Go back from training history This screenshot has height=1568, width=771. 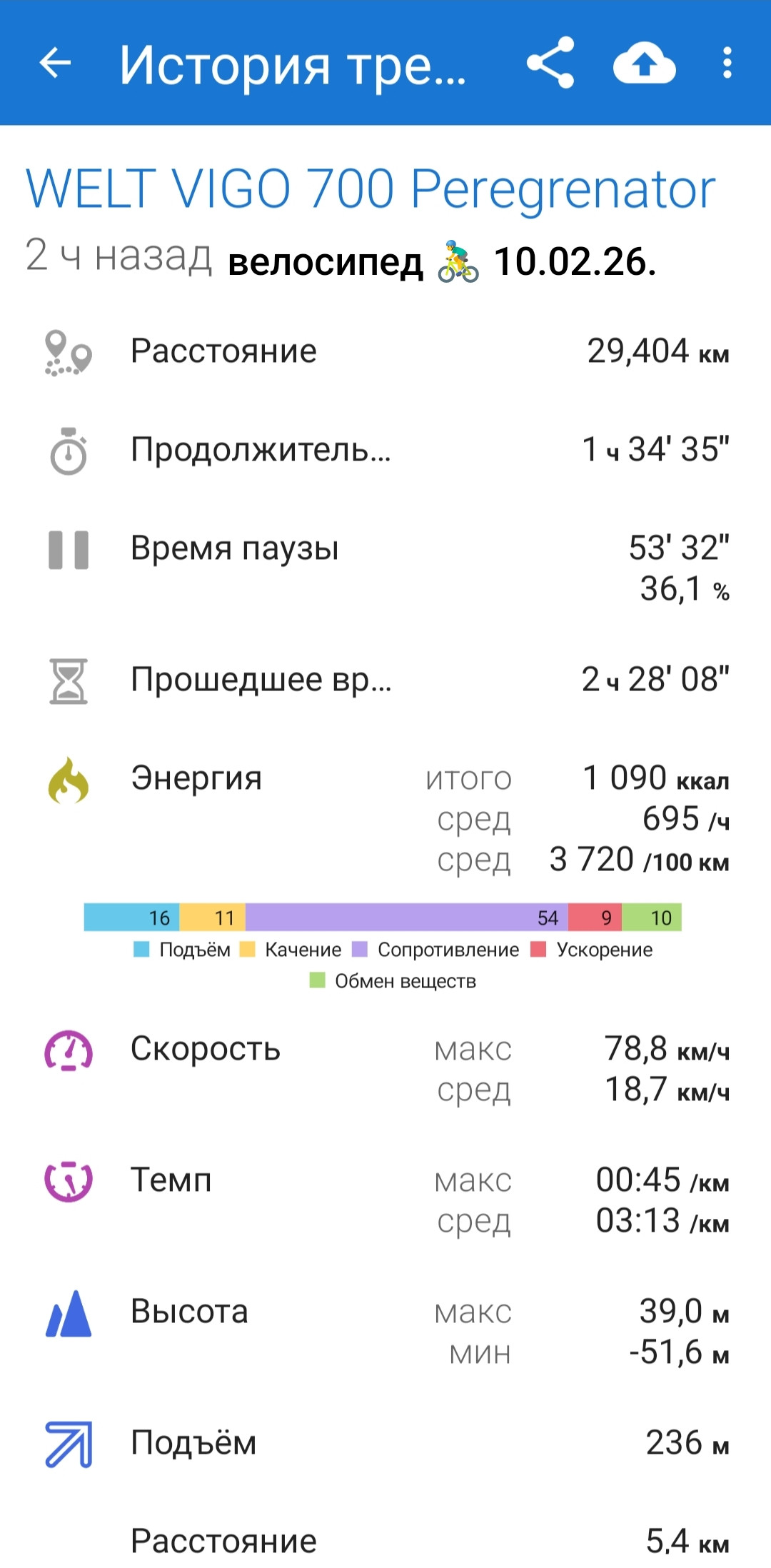tap(55, 63)
